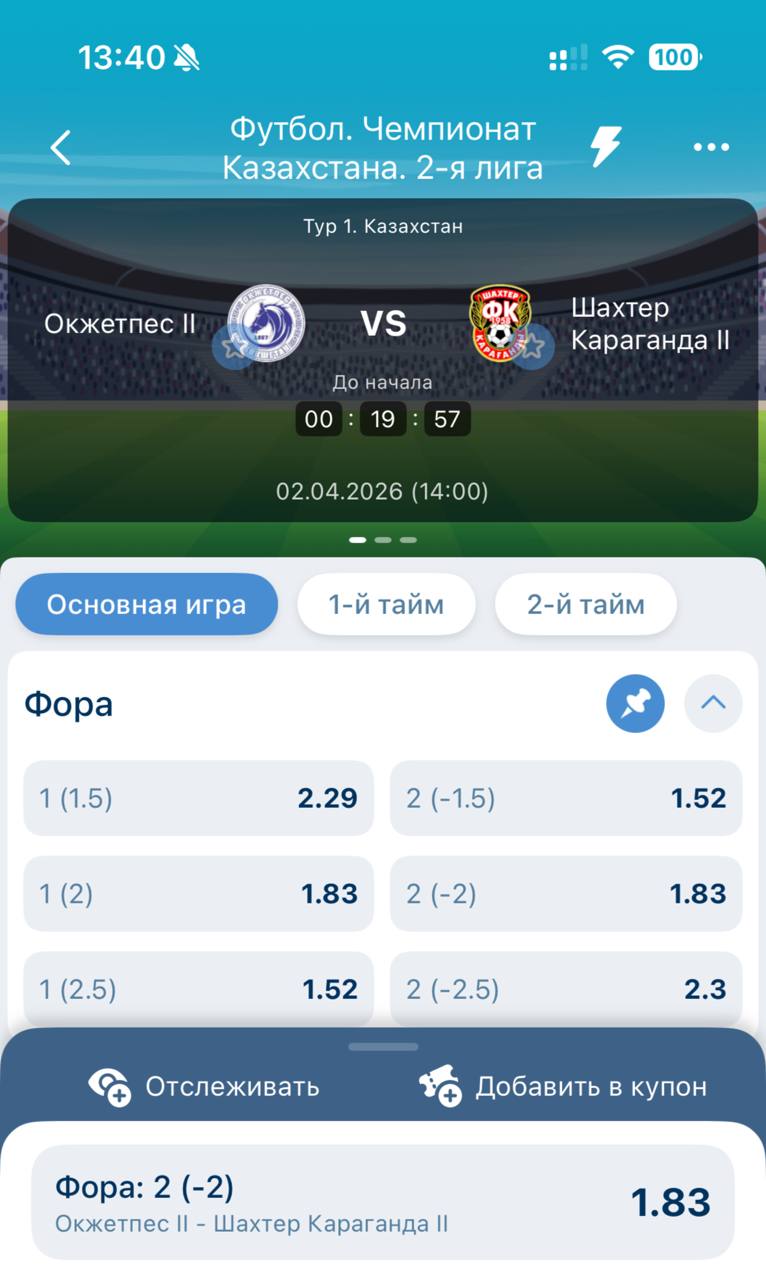Add Окжетпес II to favorites star
This screenshot has width=766, height=1280.
(x=234, y=348)
